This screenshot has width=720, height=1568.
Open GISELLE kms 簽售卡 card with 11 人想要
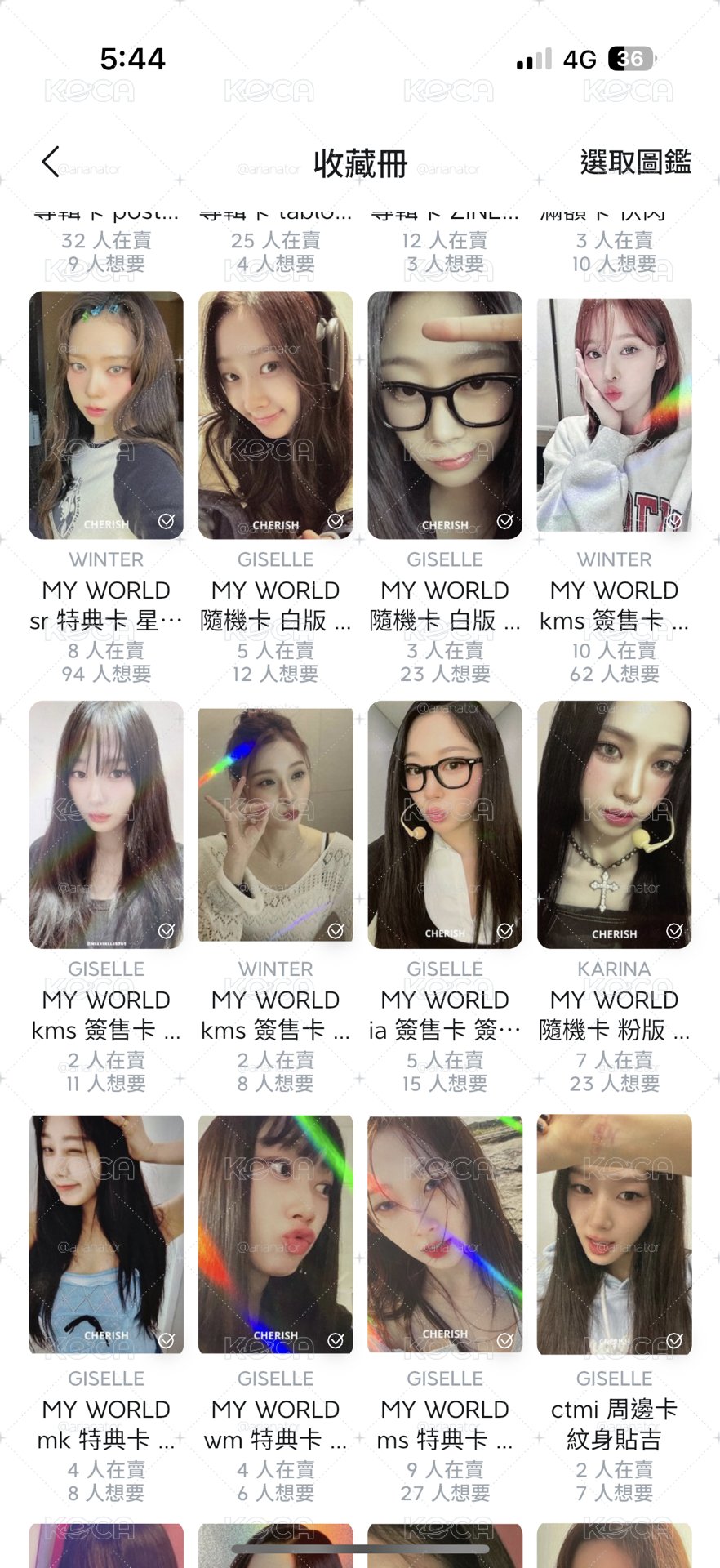click(x=106, y=825)
